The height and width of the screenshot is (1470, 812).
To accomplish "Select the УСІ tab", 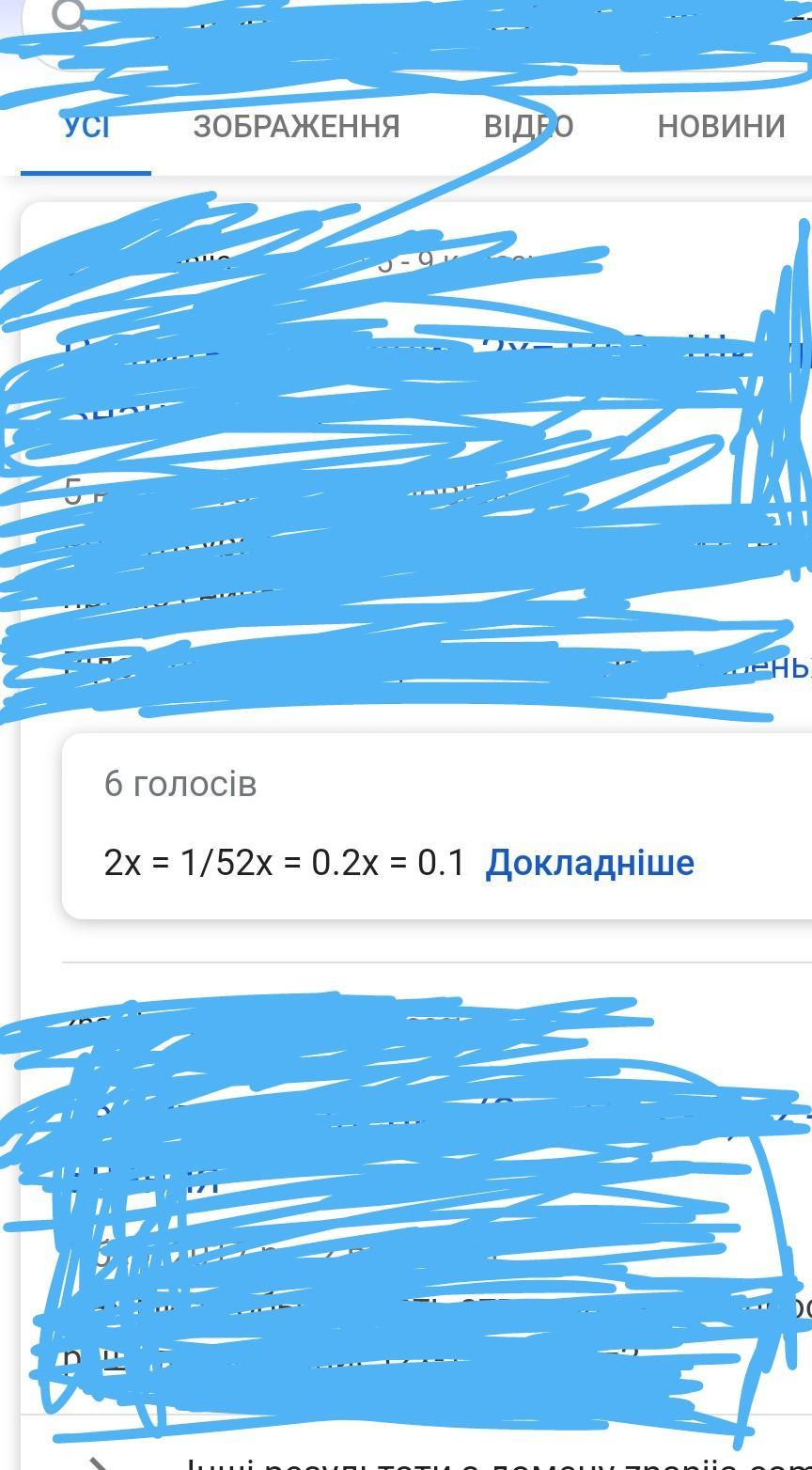I will pos(86,126).
